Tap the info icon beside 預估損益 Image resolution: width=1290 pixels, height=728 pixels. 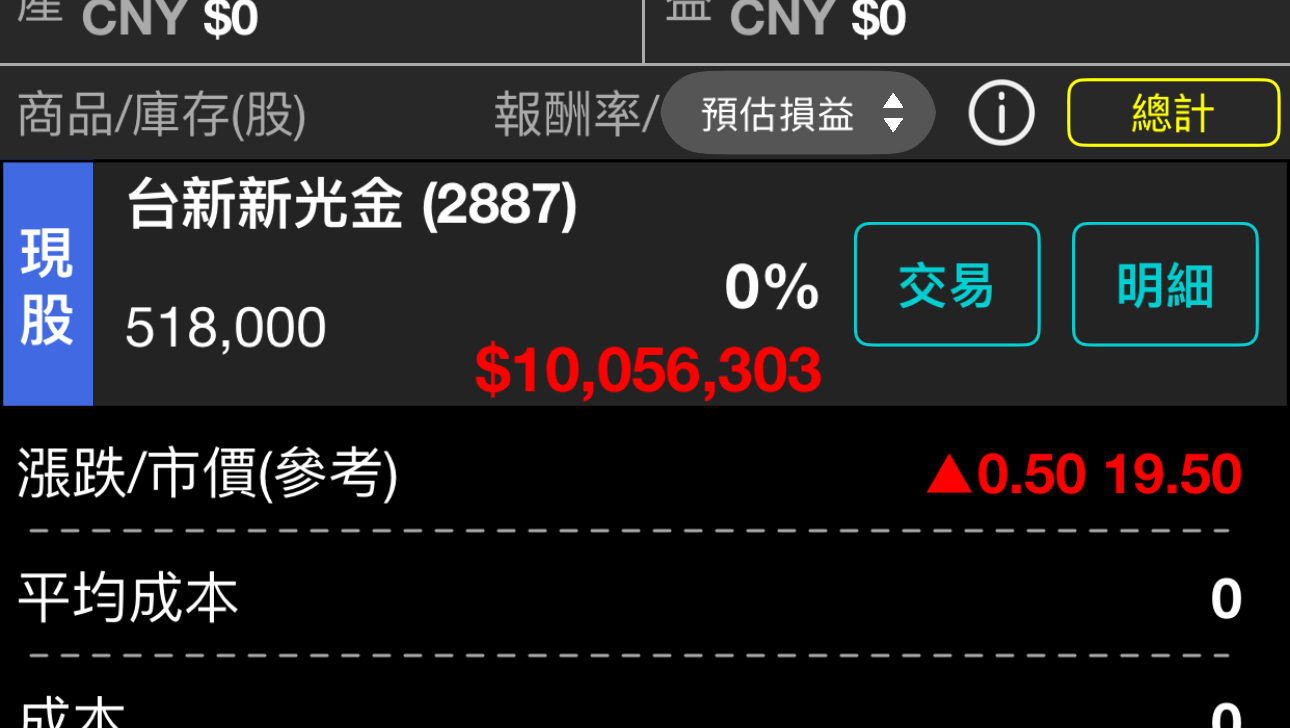click(1001, 113)
